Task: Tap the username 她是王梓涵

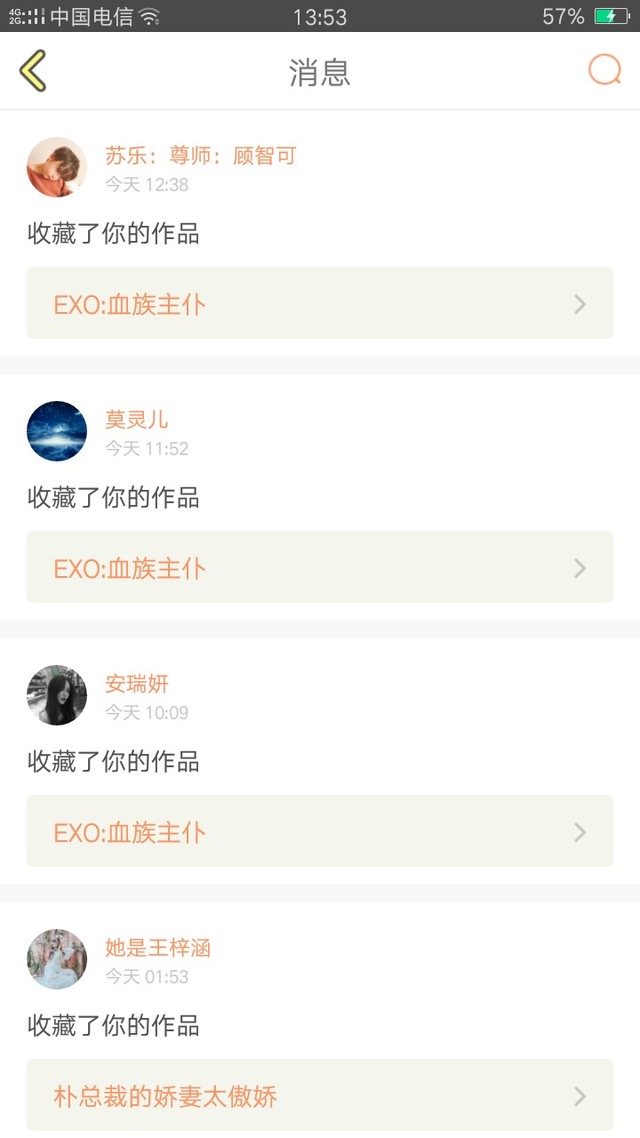Action: tap(158, 947)
